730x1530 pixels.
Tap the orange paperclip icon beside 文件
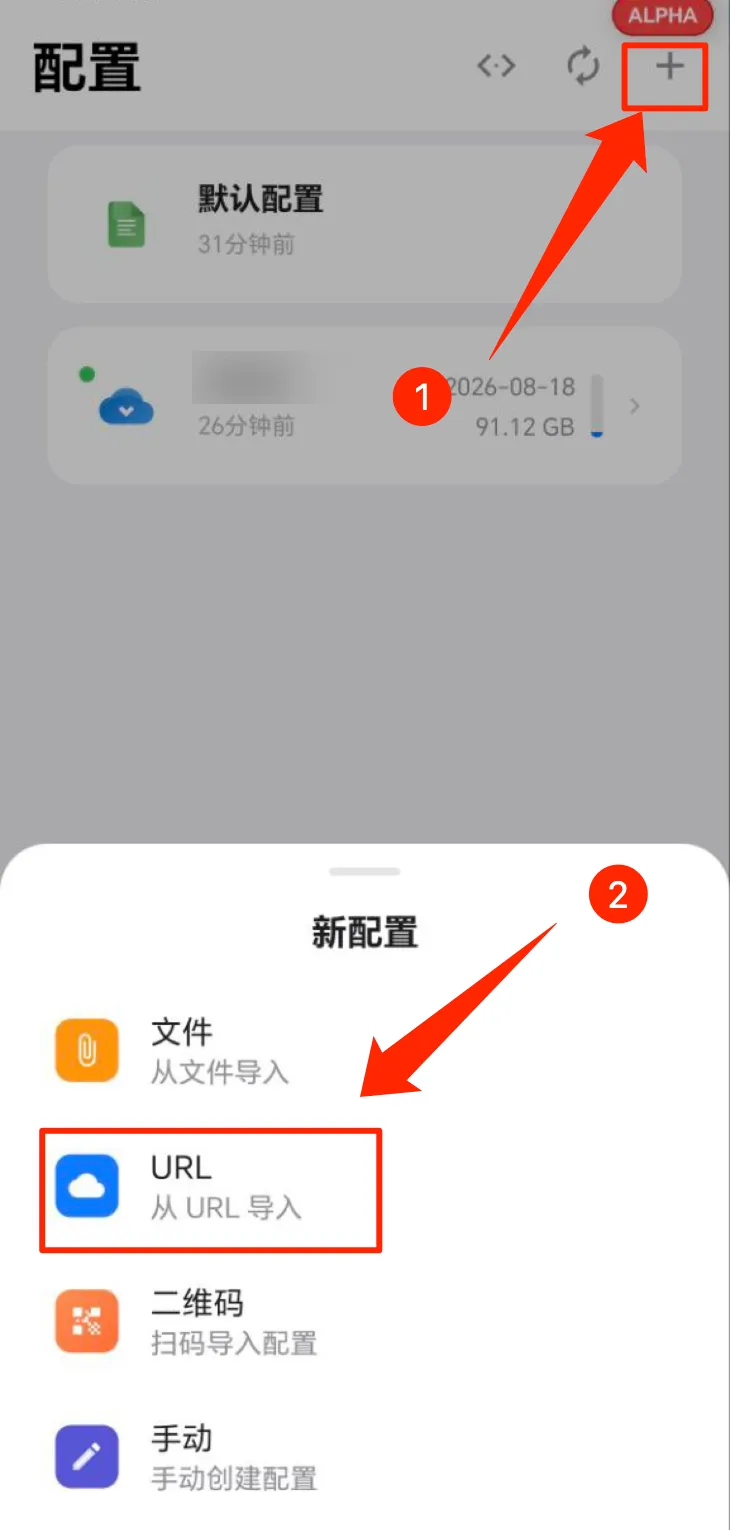[x=86, y=1050]
